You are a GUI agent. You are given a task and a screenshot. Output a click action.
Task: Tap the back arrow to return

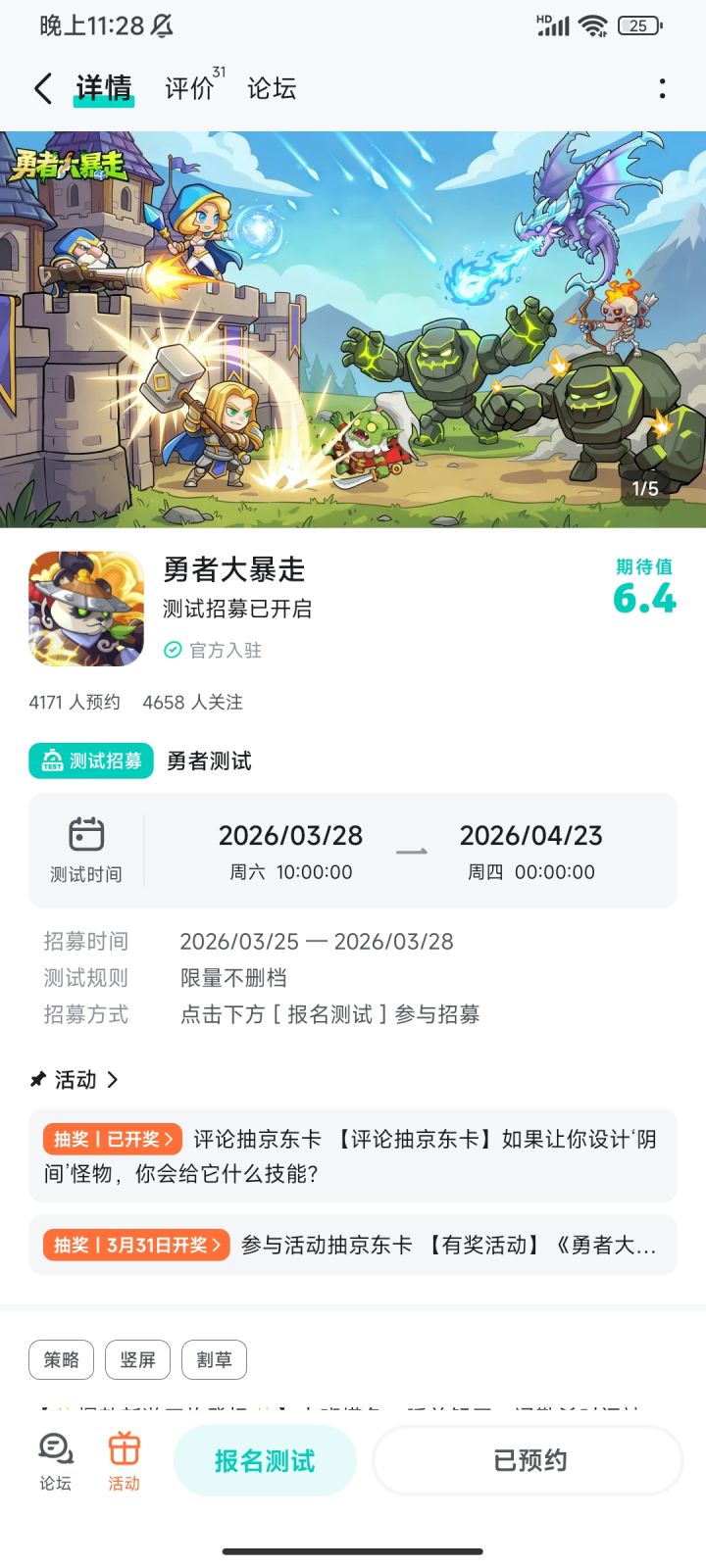pyautogui.click(x=41, y=88)
